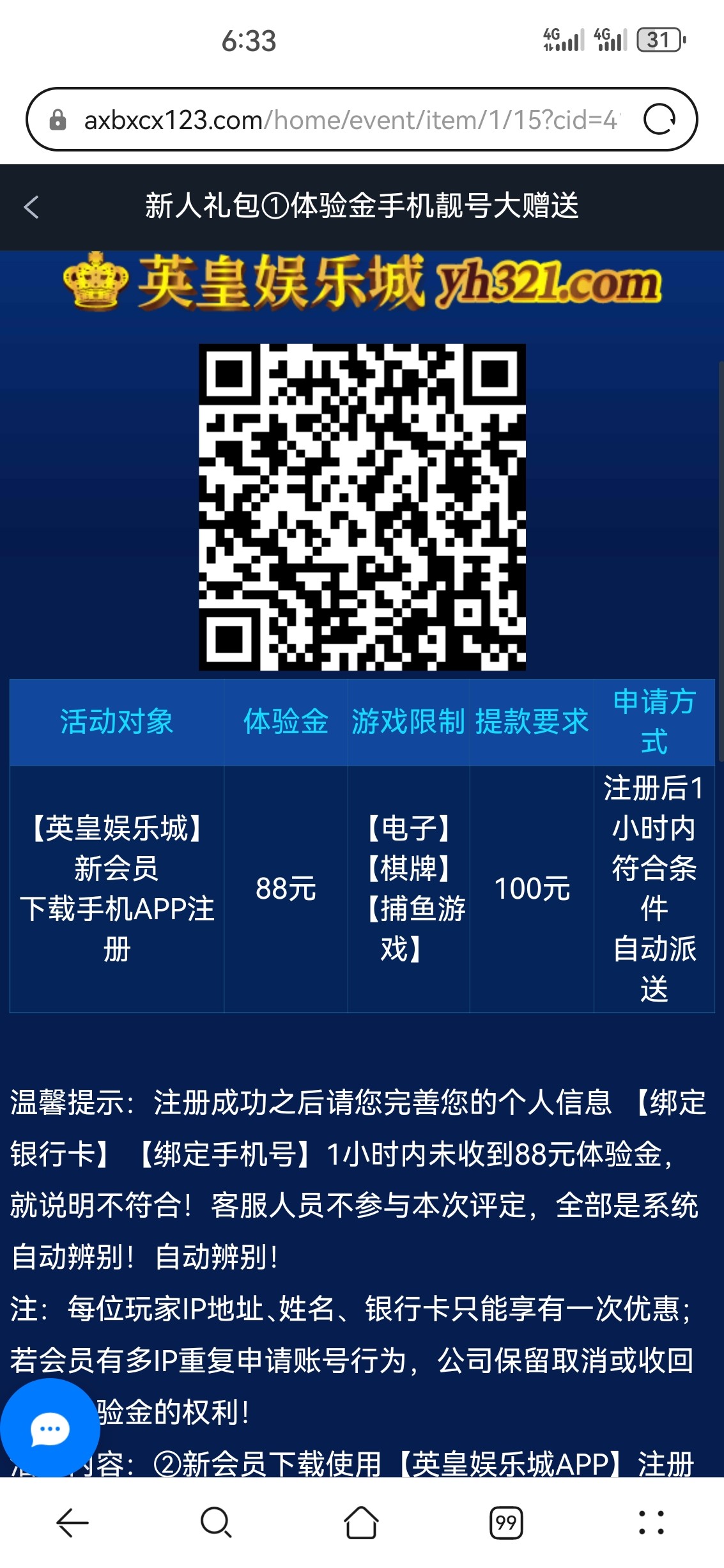
Task: Reload the page with the refresh icon
Action: [659, 120]
